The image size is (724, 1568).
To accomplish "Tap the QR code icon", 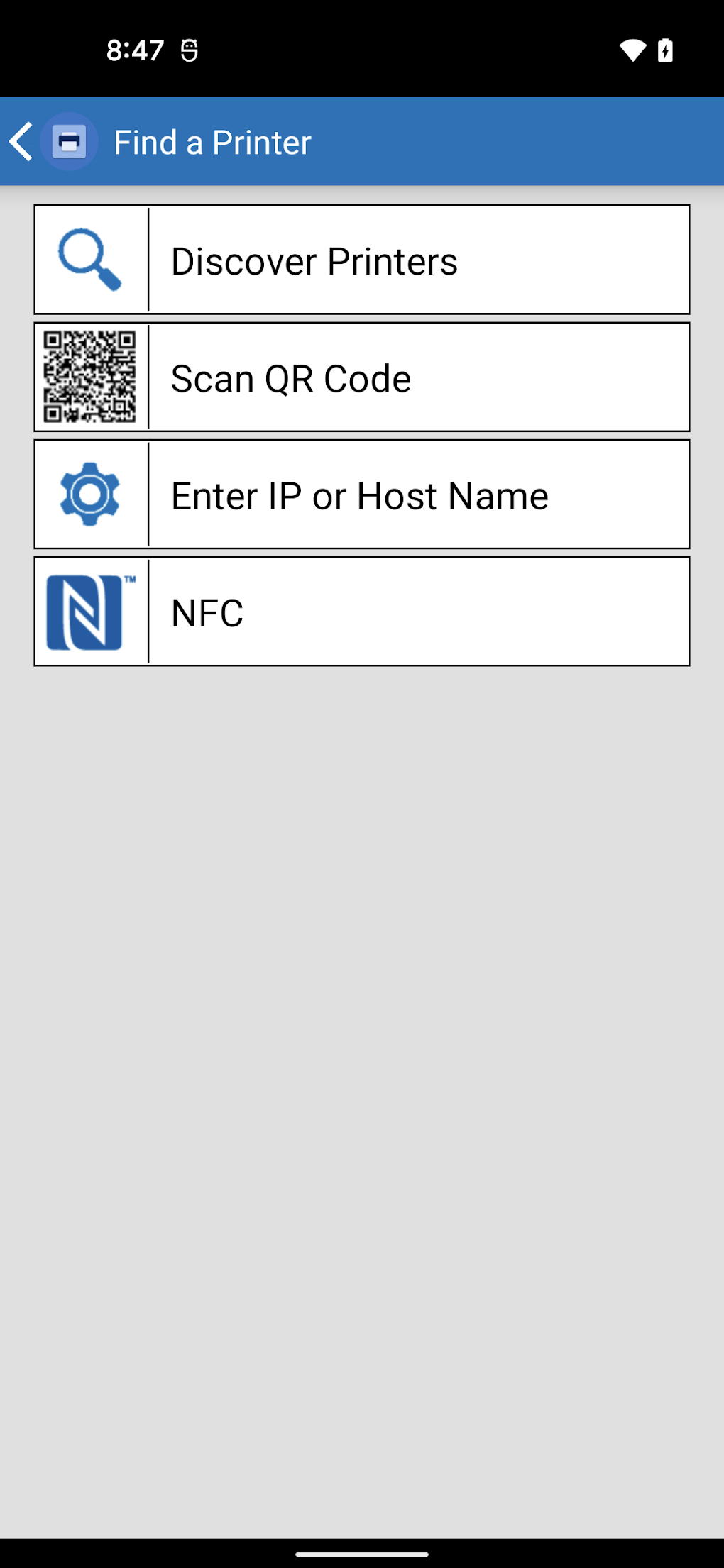I will (91, 377).
